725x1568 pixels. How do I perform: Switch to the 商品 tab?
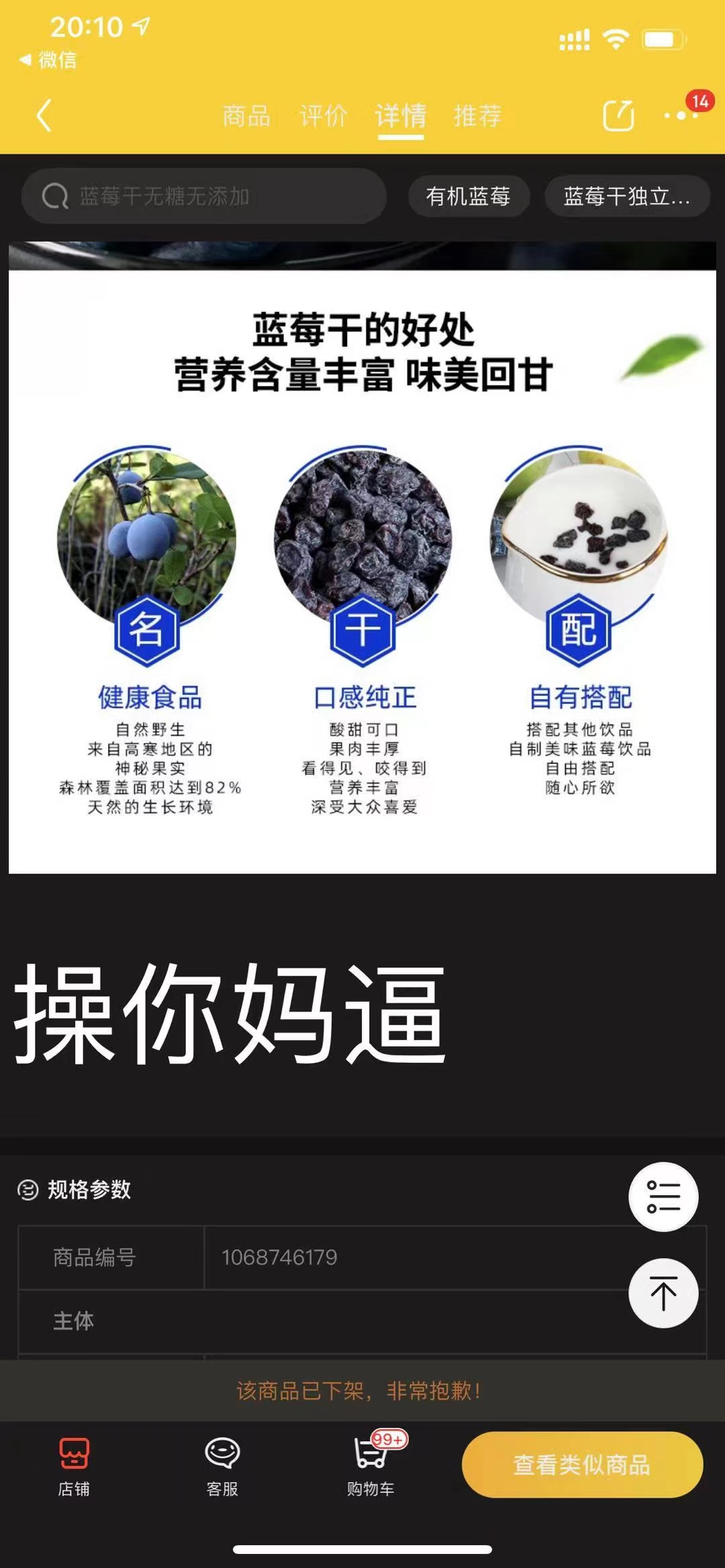click(x=246, y=116)
